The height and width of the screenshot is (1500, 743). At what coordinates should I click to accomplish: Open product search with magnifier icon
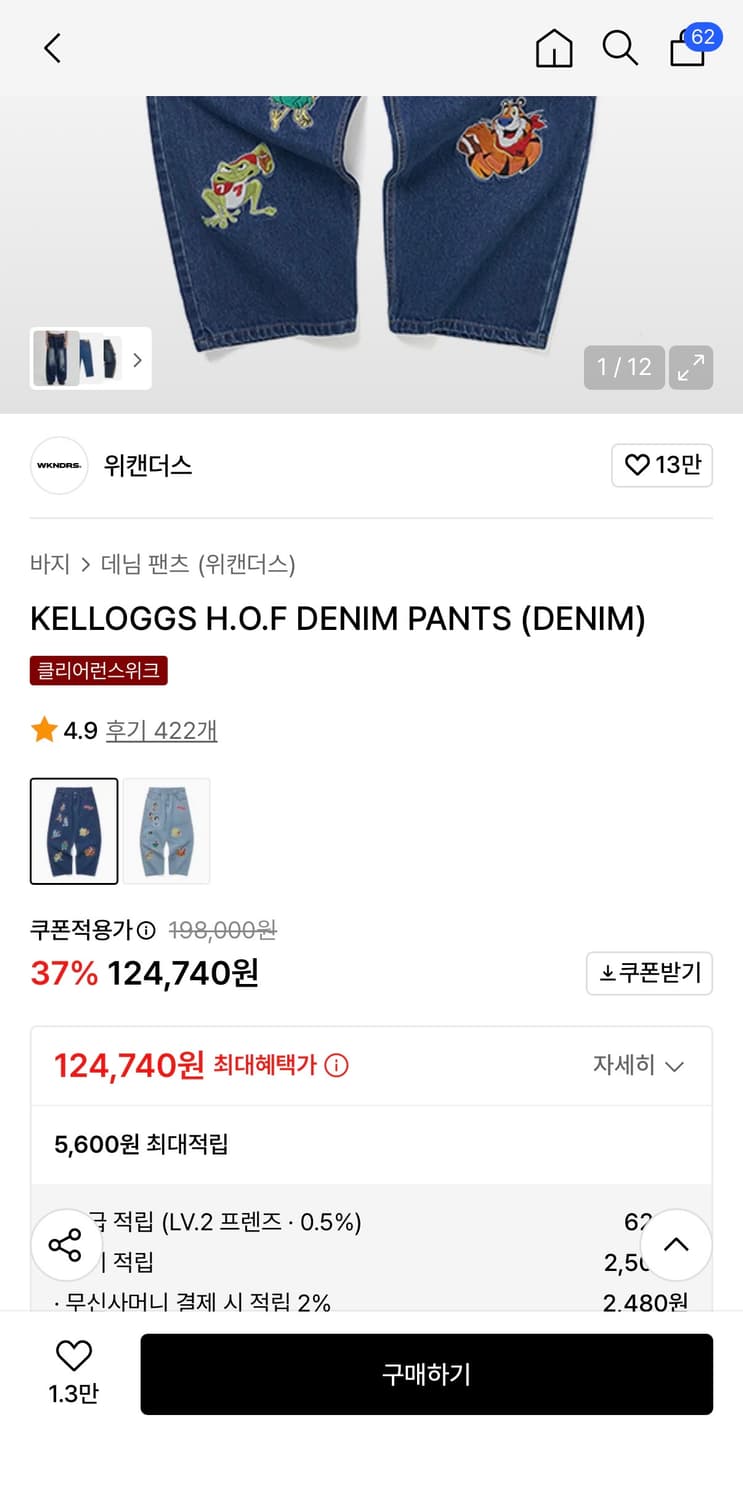pyautogui.click(x=620, y=48)
